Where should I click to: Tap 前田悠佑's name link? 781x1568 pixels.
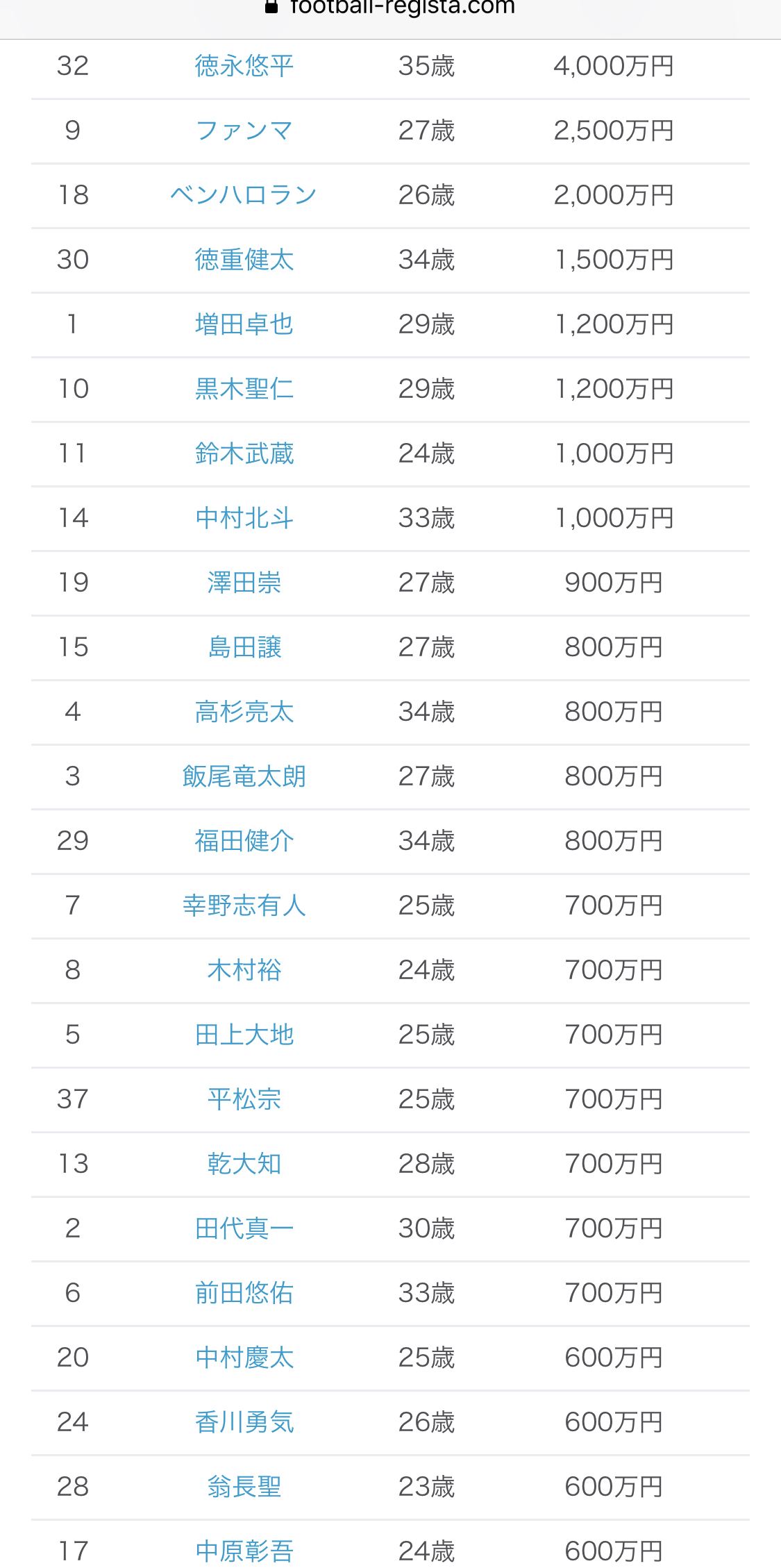click(x=244, y=1294)
